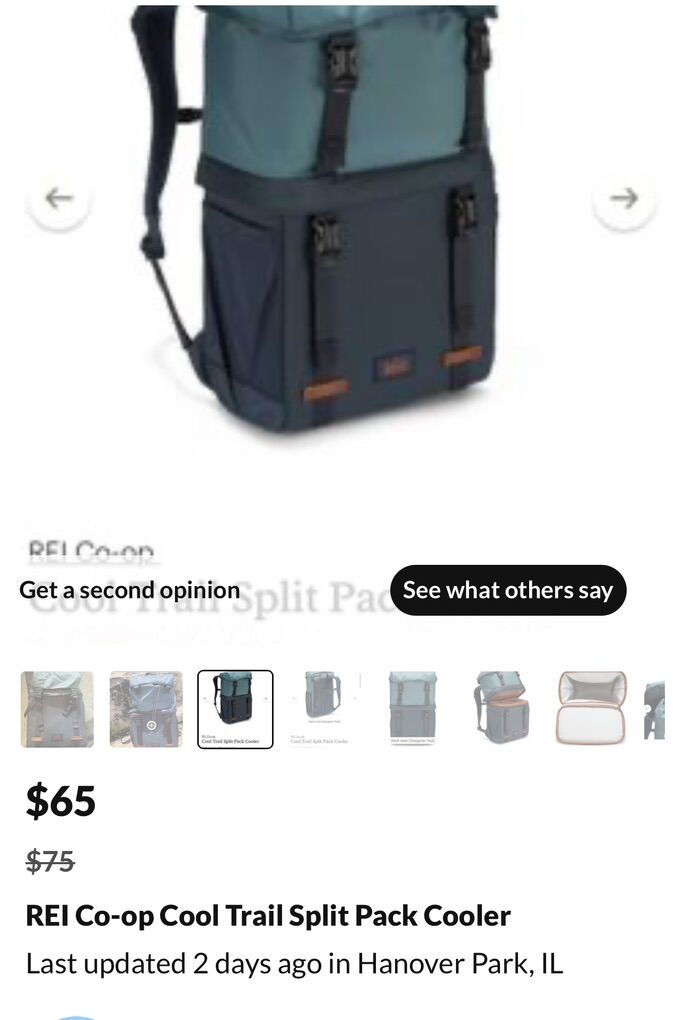Screen dimensions: 684x1020
Task: Select the seventh thumbnail showing white liner
Action: pos(591,709)
